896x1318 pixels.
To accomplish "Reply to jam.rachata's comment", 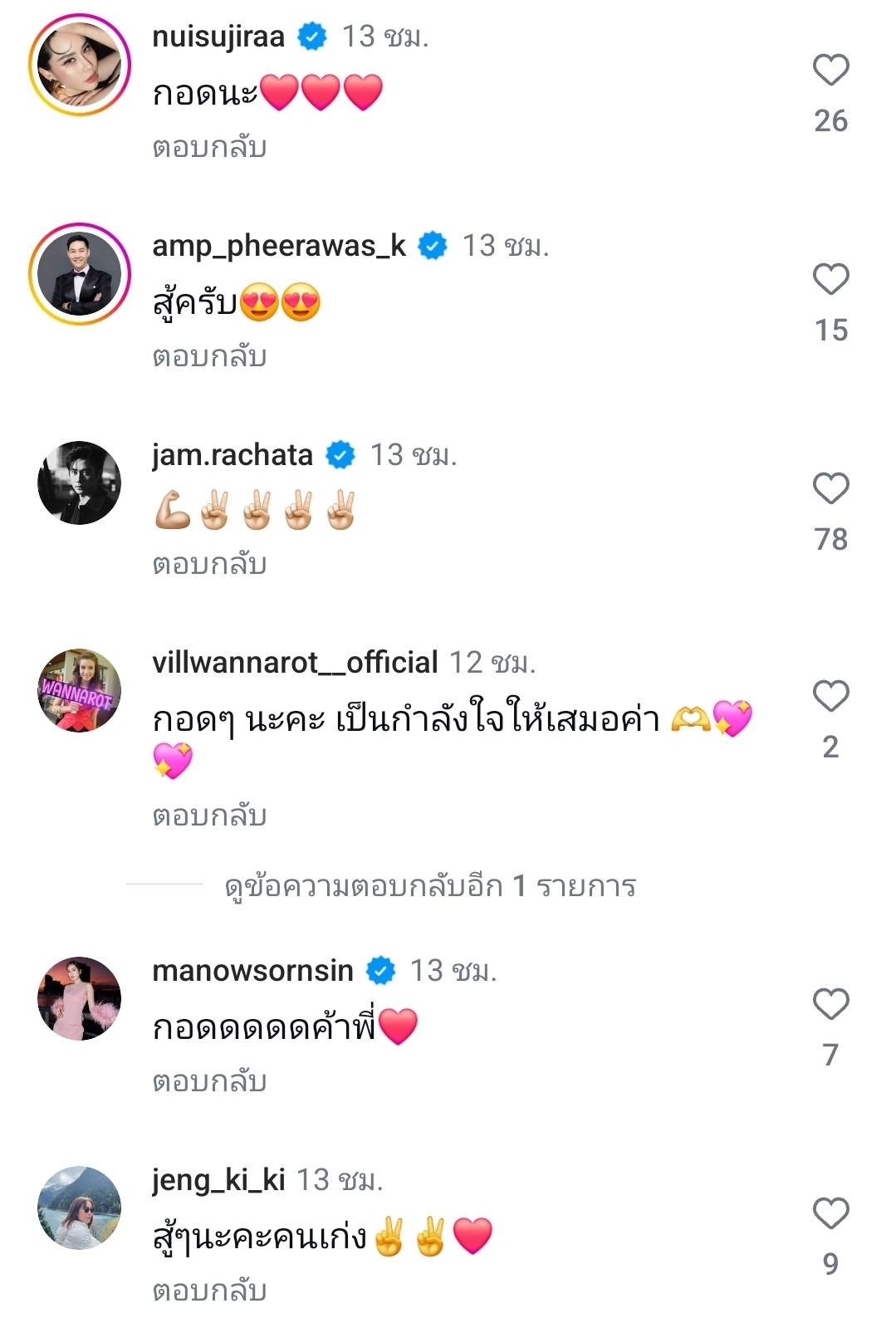I will point(209,565).
